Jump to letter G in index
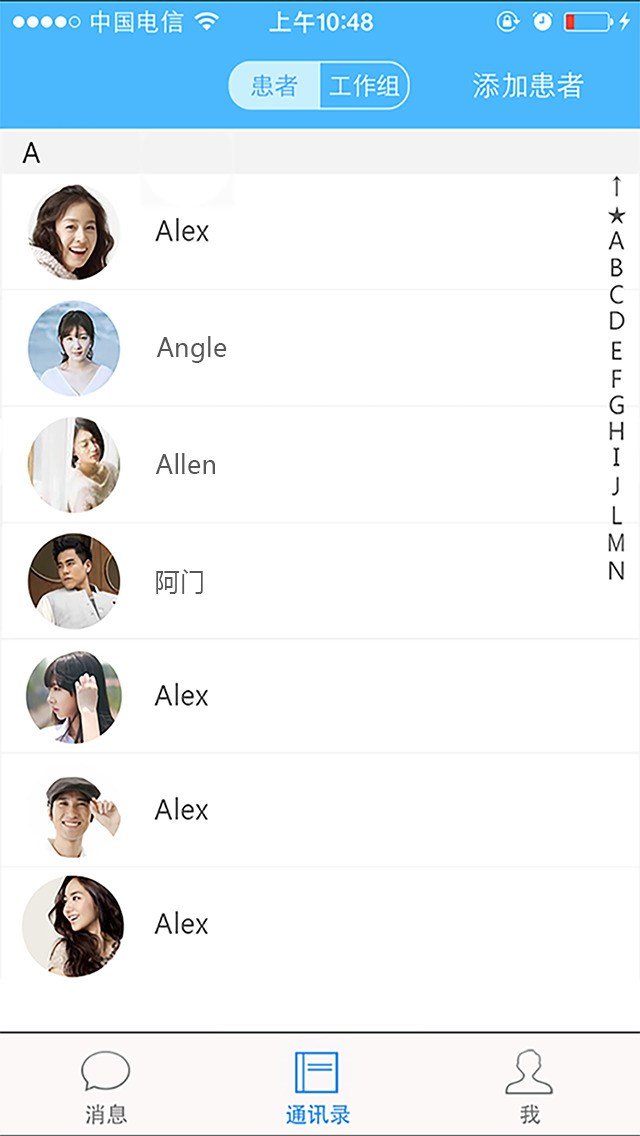The height and width of the screenshot is (1136, 640). coord(616,405)
